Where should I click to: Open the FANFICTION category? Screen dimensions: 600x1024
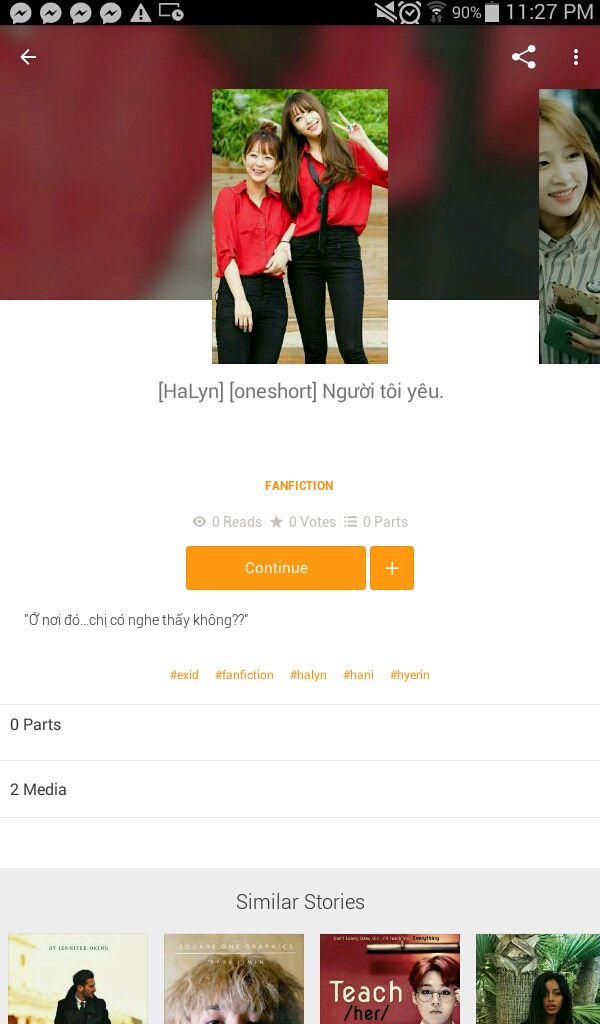click(299, 485)
